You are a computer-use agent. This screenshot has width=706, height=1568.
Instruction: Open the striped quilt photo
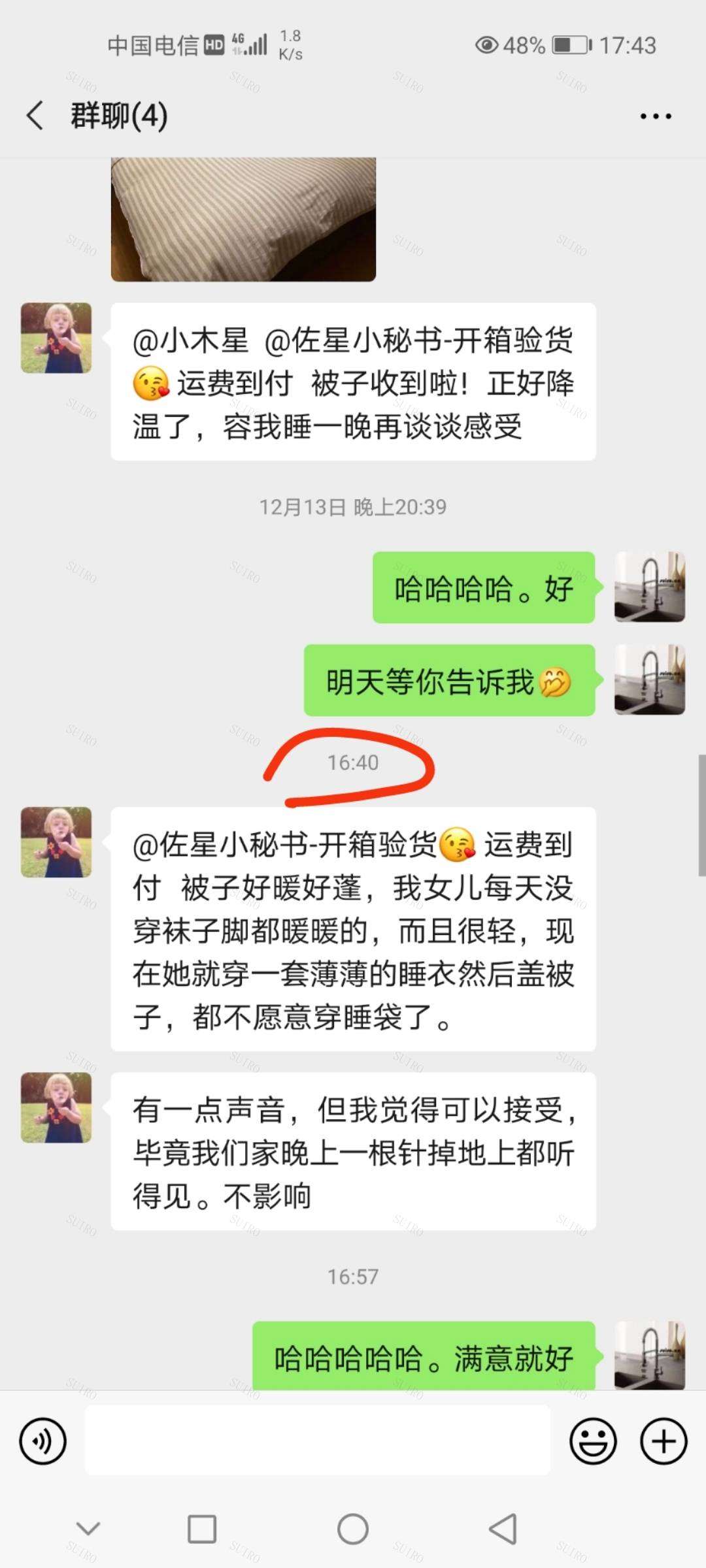243,219
